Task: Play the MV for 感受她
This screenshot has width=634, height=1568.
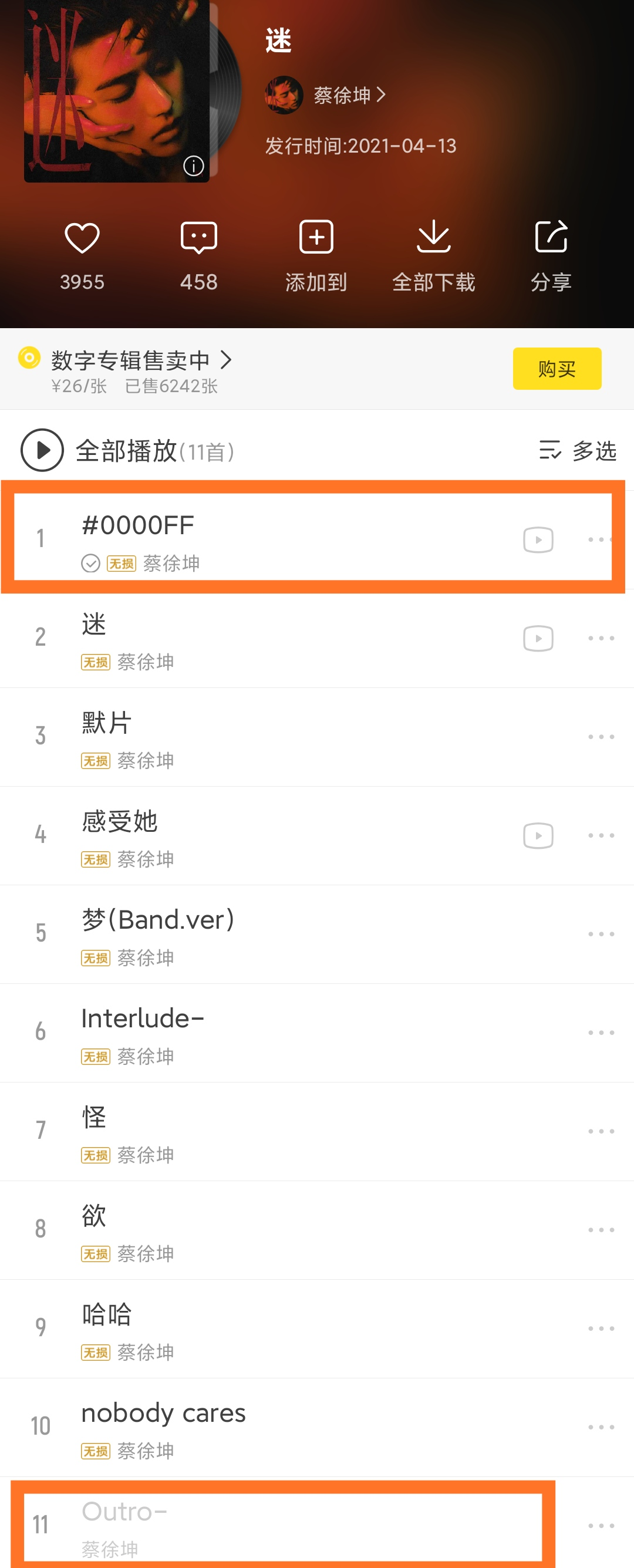Action: (x=538, y=835)
